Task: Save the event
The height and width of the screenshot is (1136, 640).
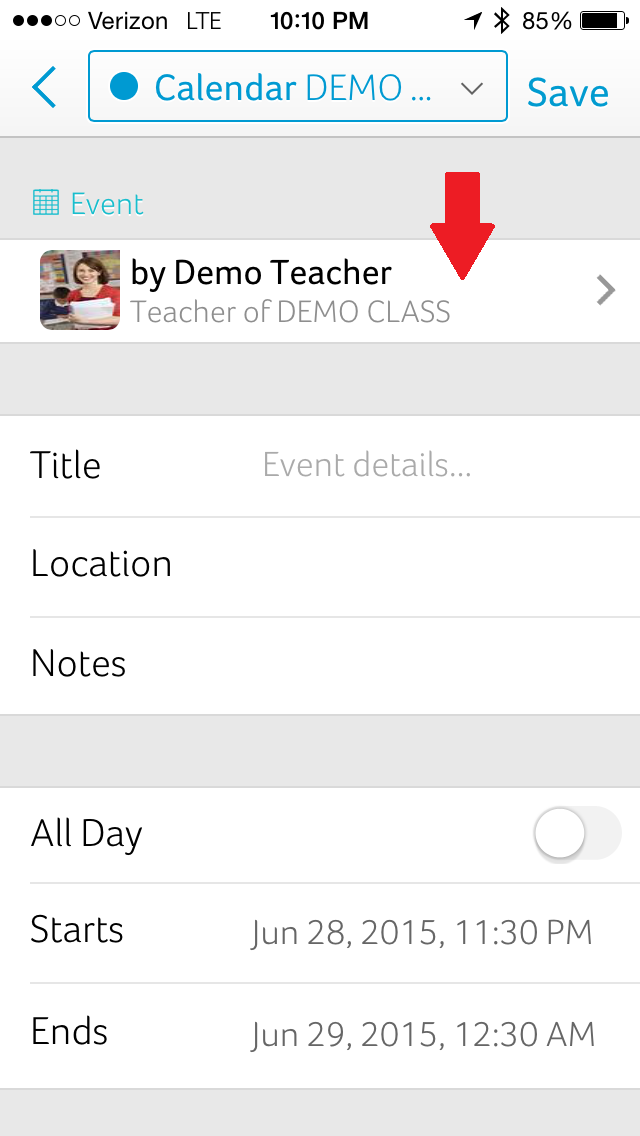Action: pos(567,92)
